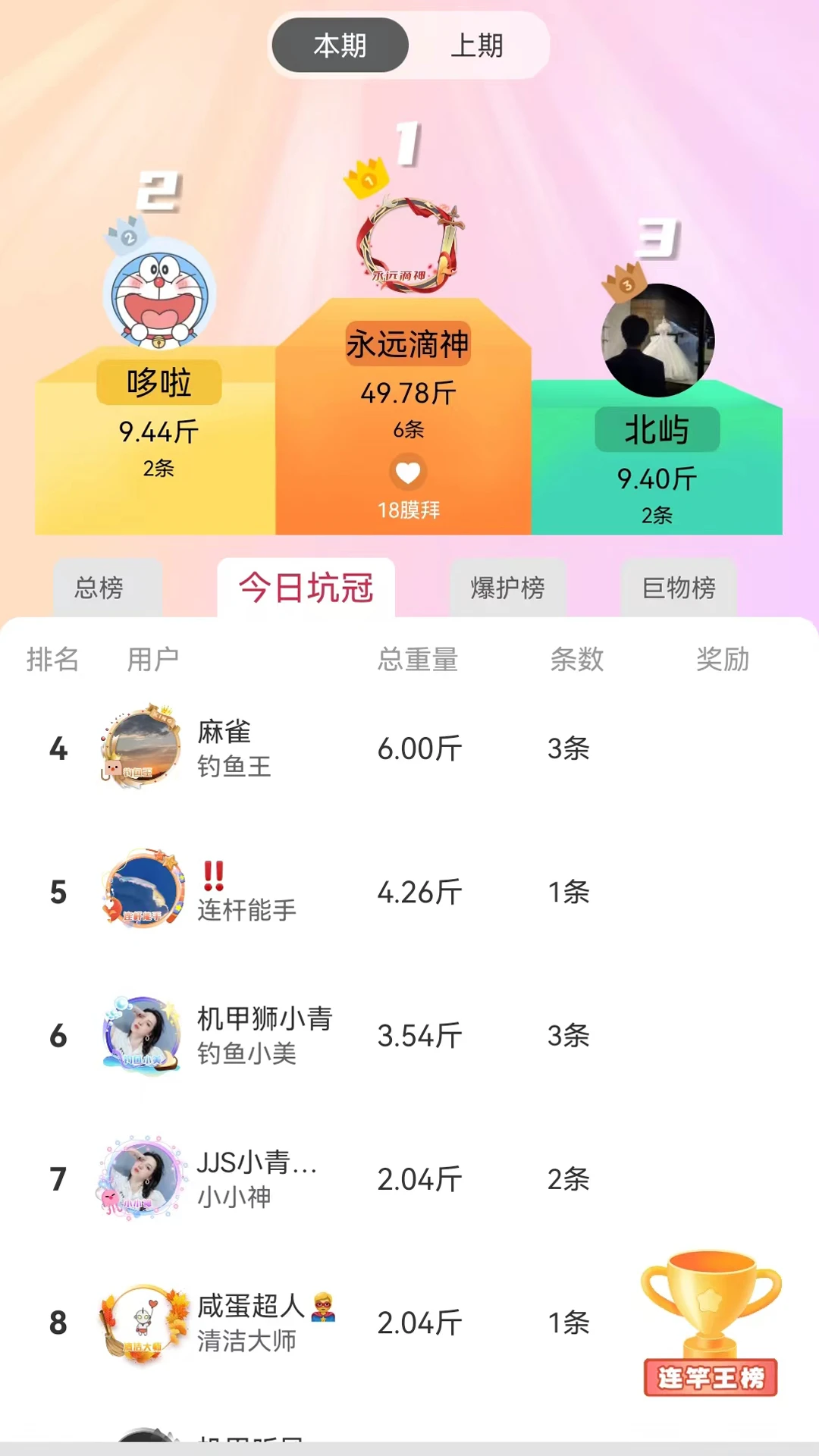Open the 巨物榜 ranking
Screen dimensions: 819x1456
(x=680, y=588)
